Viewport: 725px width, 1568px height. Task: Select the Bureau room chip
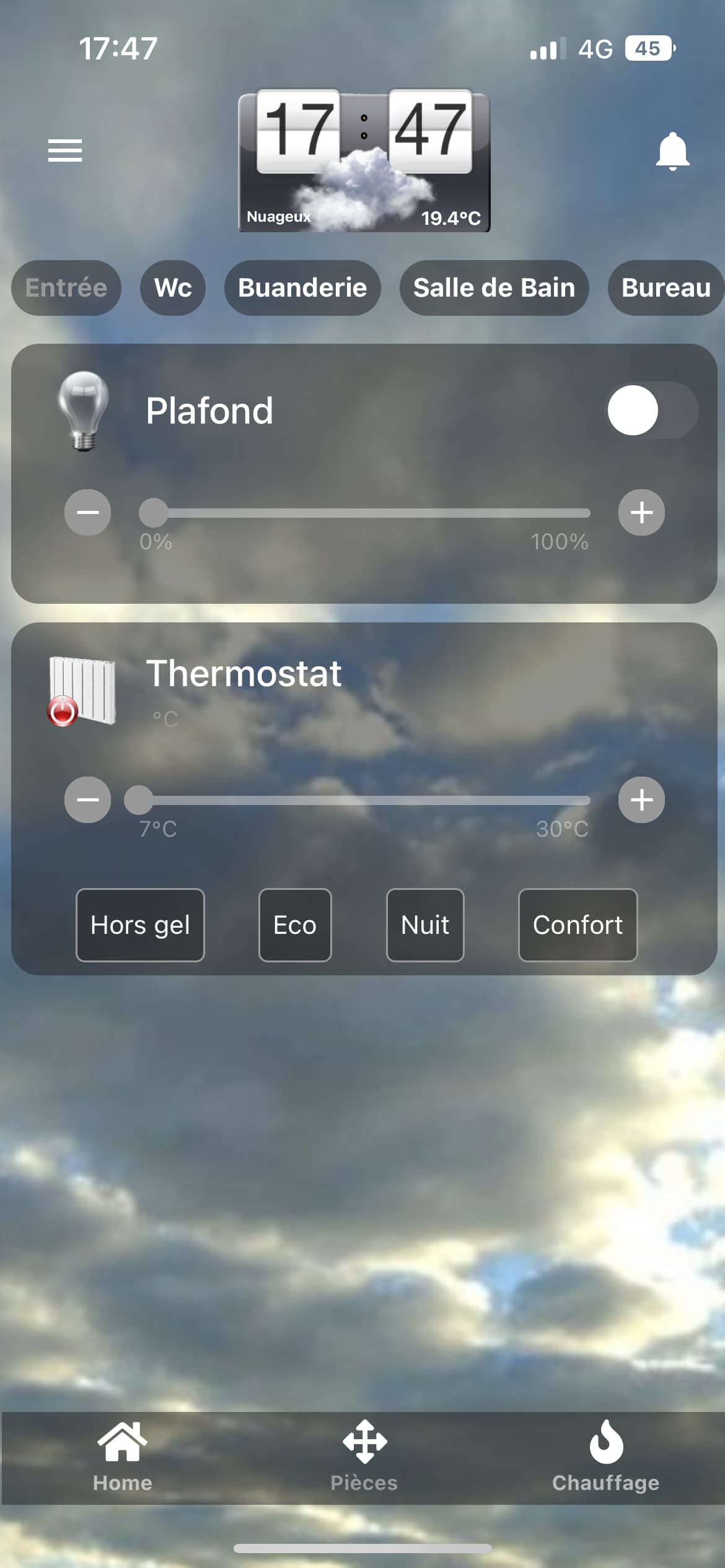pyautogui.click(x=666, y=288)
